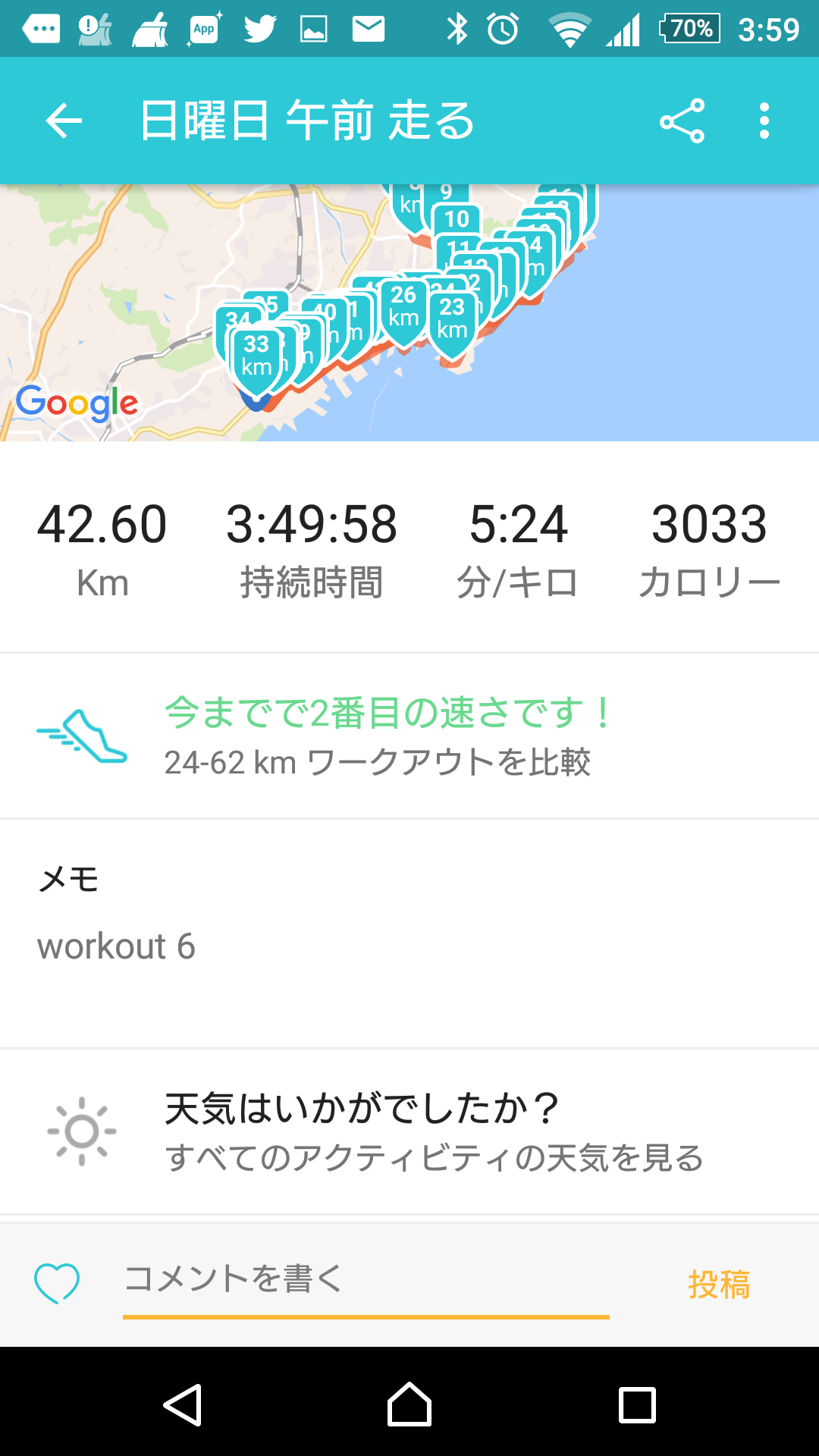Open recent apps from the navigation bar
The image size is (819, 1456).
coord(637,1404)
